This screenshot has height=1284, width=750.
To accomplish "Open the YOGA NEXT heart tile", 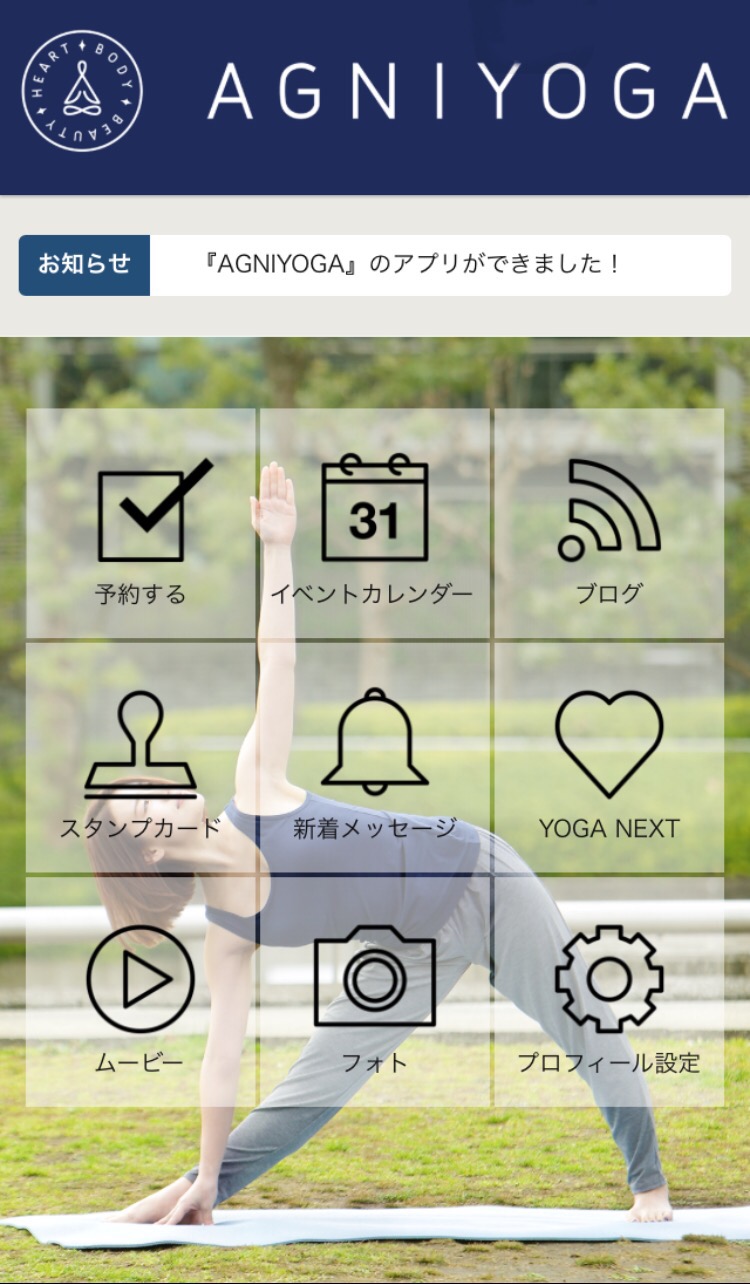I will (x=609, y=757).
